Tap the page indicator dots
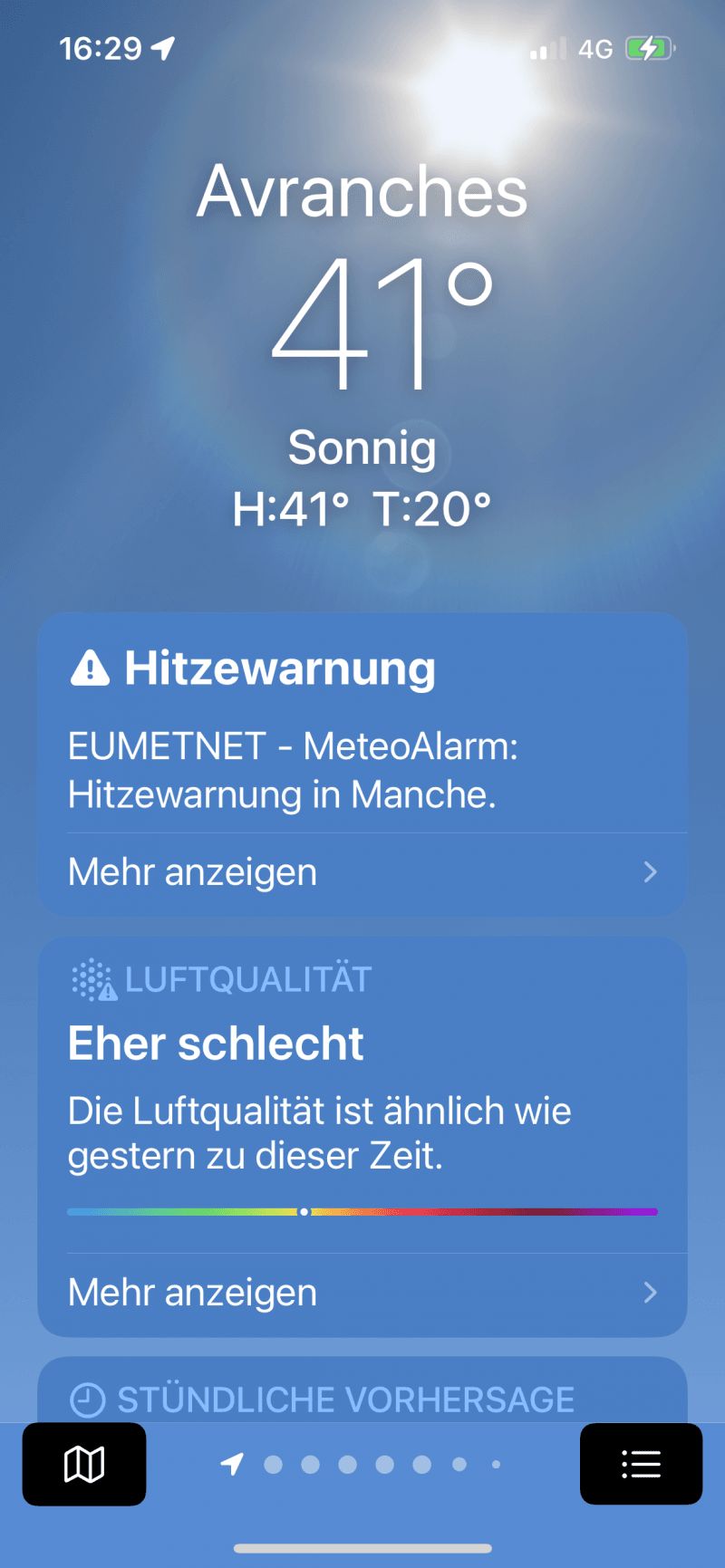This screenshot has height=1568, width=725. pos(362,1464)
